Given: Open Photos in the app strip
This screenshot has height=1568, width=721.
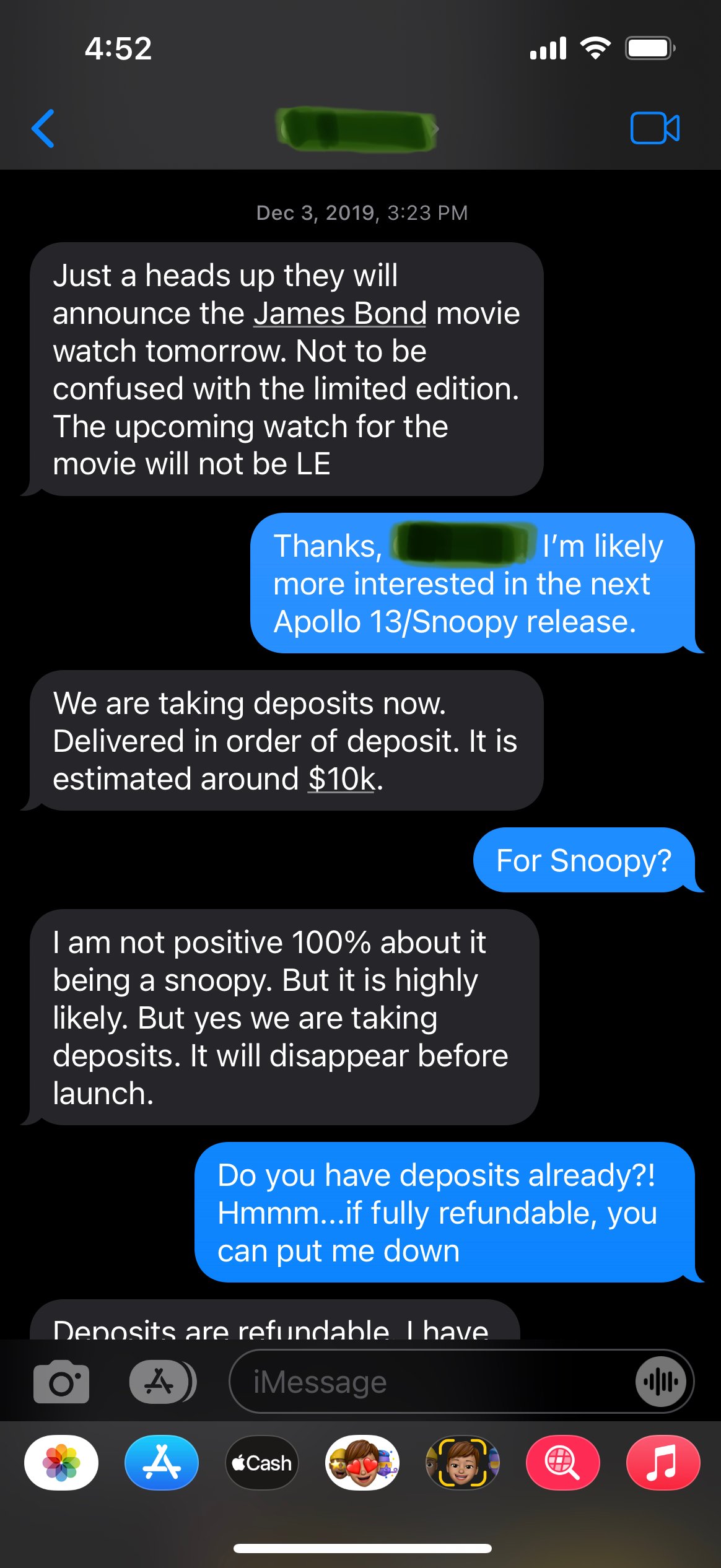Looking at the screenshot, I should click(x=61, y=1463).
